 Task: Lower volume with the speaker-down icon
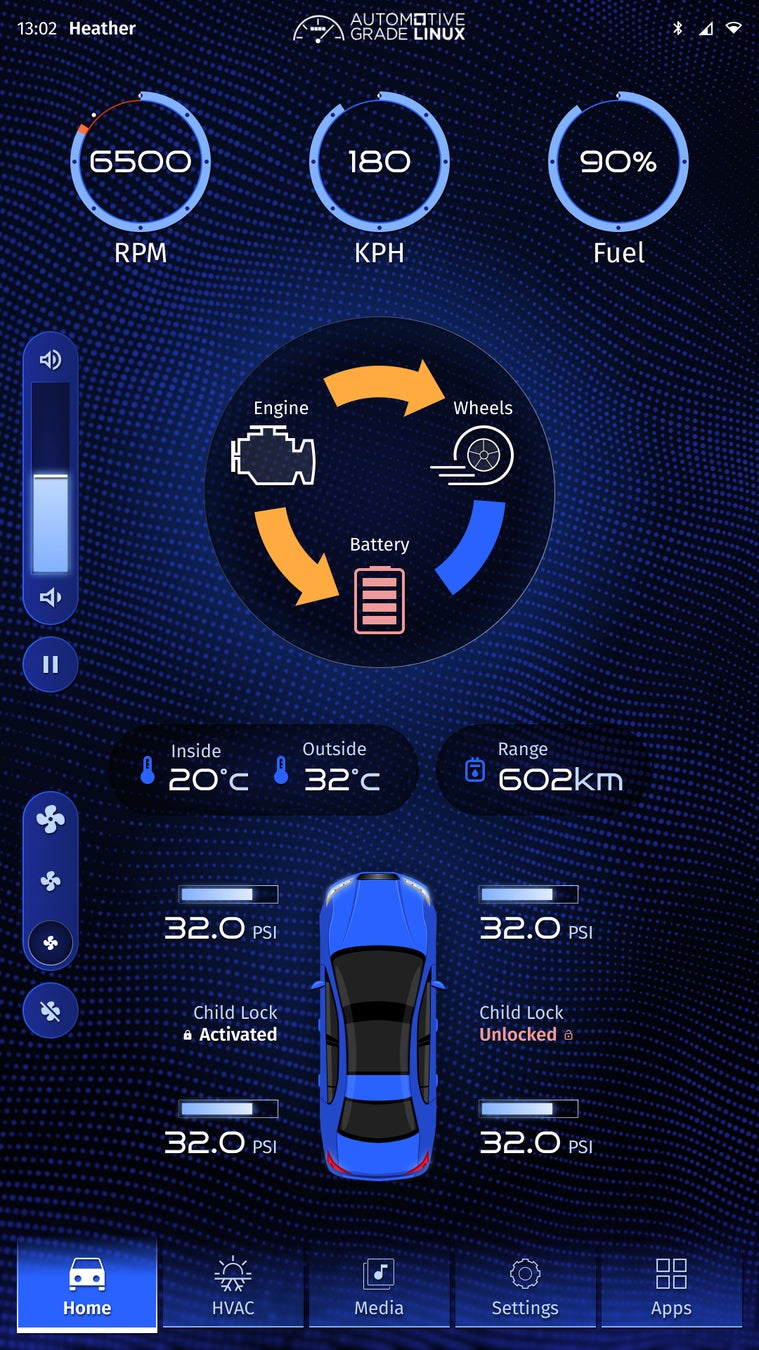point(50,598)
